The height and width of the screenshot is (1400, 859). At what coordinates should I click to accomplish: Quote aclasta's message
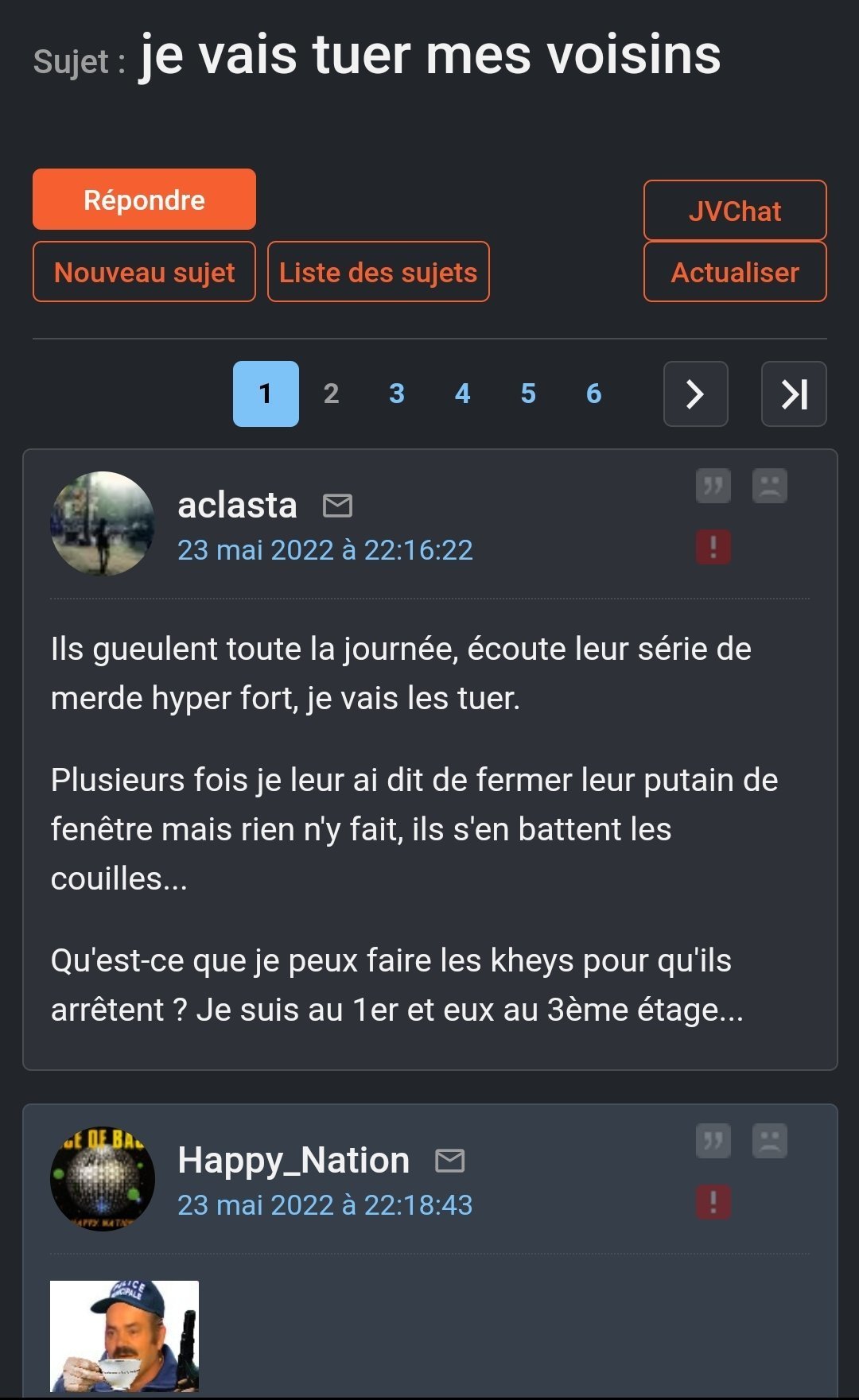[713, 486]
